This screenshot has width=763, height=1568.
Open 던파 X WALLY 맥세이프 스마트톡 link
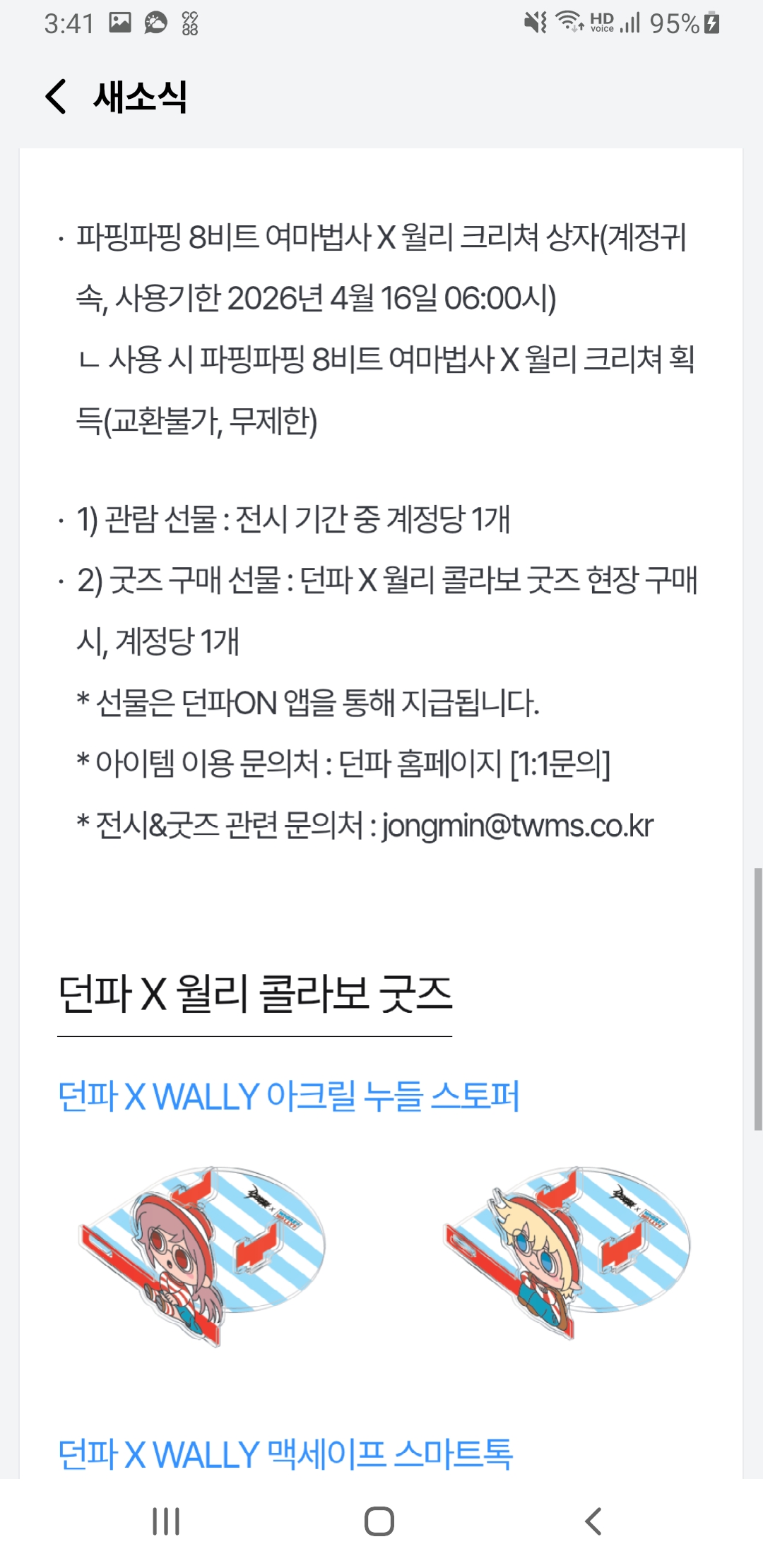[285, 1455]
